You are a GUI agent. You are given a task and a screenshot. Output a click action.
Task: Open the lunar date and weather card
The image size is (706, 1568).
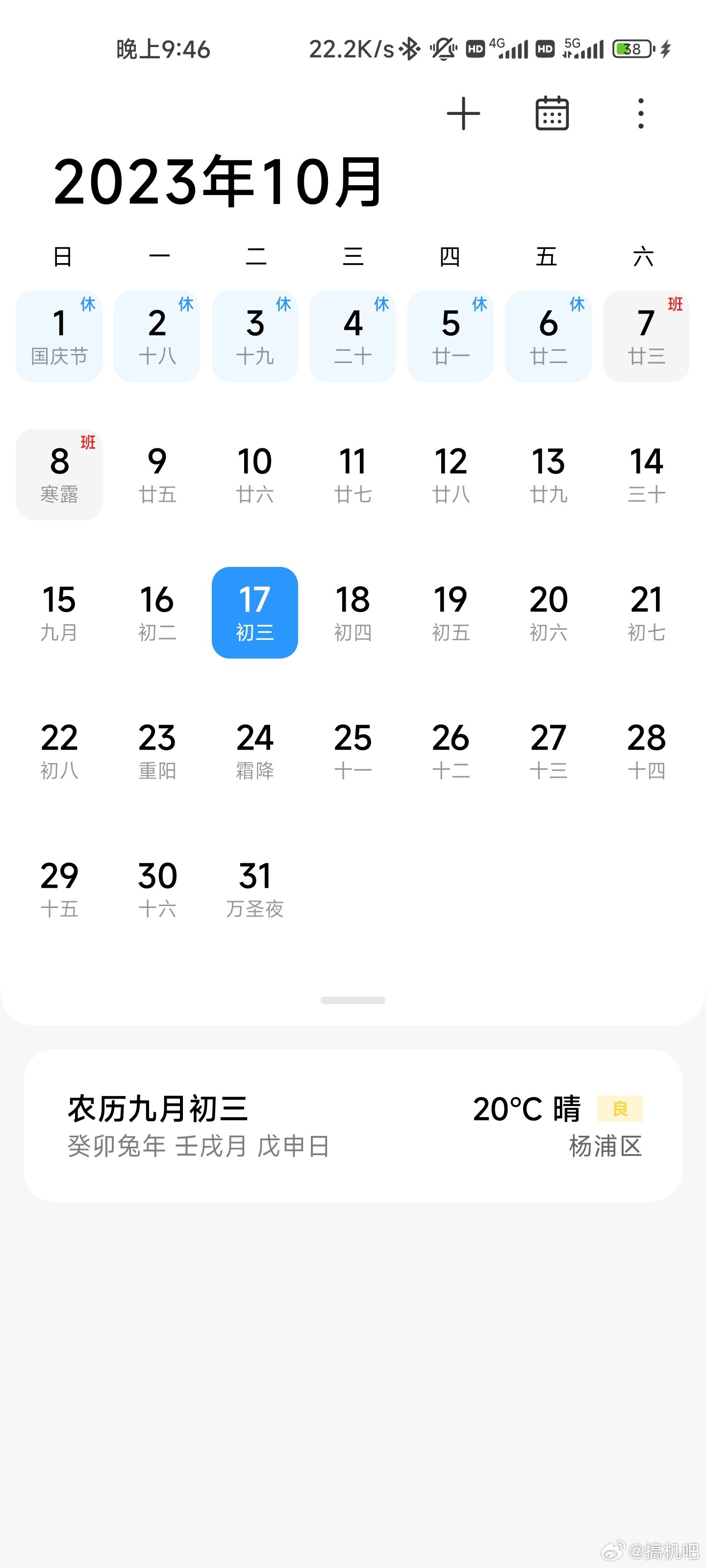353,1125
